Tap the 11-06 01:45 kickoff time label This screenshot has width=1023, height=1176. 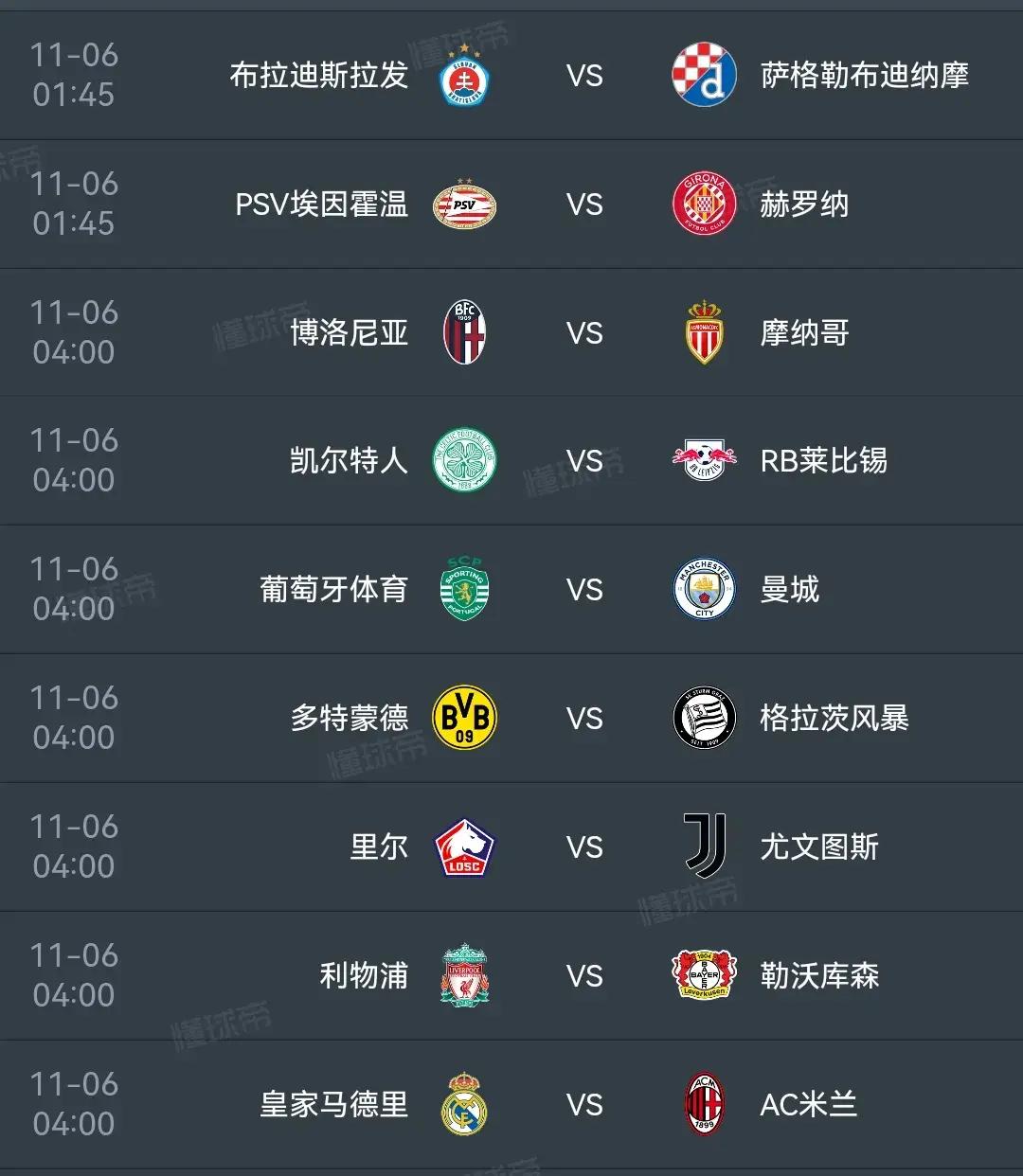point(75,76)
